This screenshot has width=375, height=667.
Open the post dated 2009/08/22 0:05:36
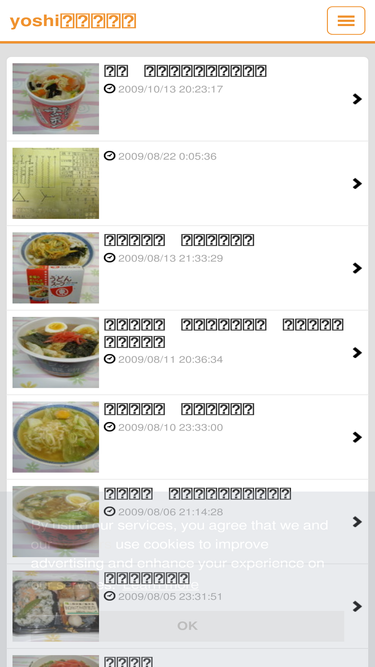(x=187, y=183)
